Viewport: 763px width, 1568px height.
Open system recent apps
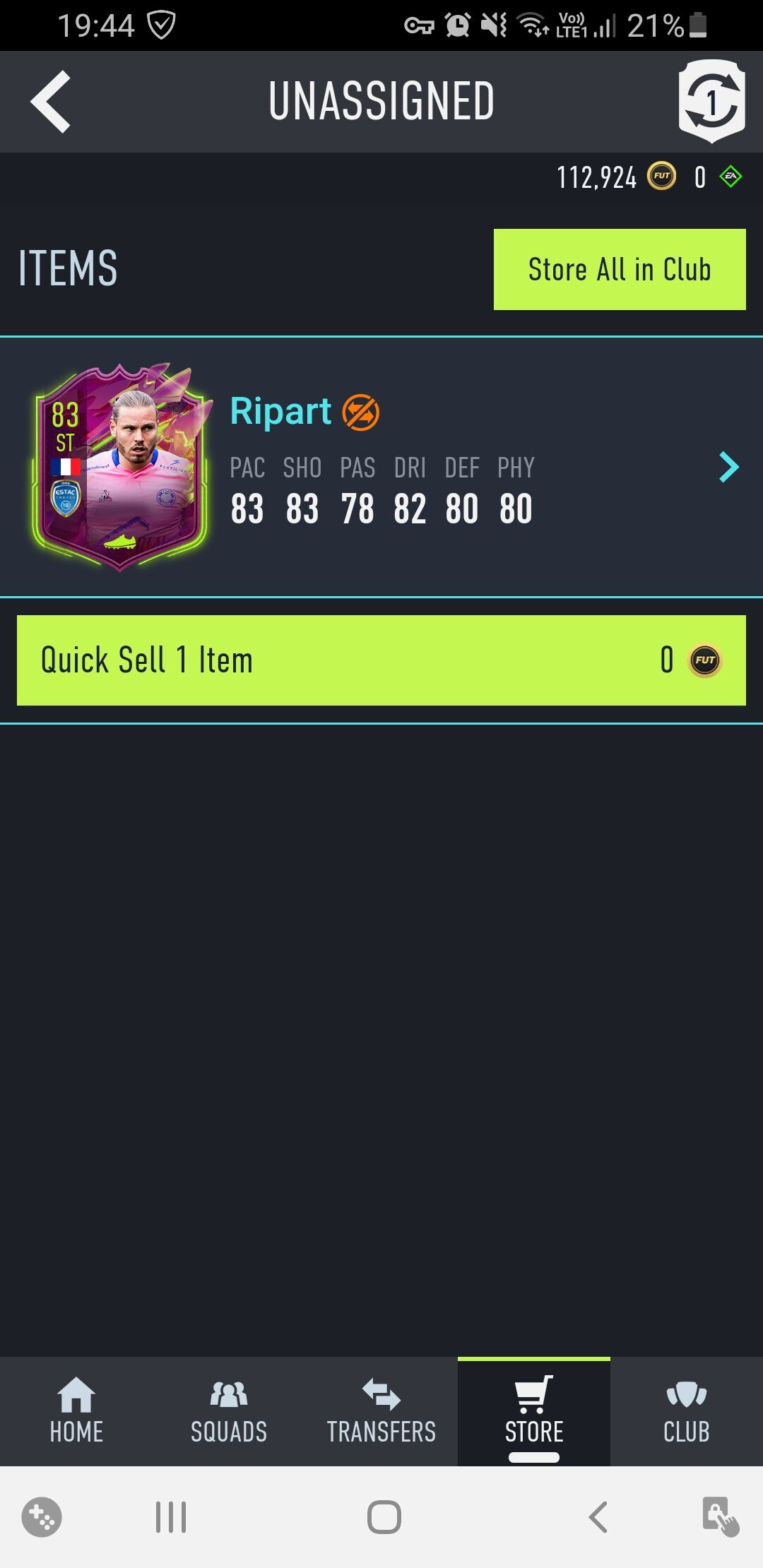[171, 1516]
